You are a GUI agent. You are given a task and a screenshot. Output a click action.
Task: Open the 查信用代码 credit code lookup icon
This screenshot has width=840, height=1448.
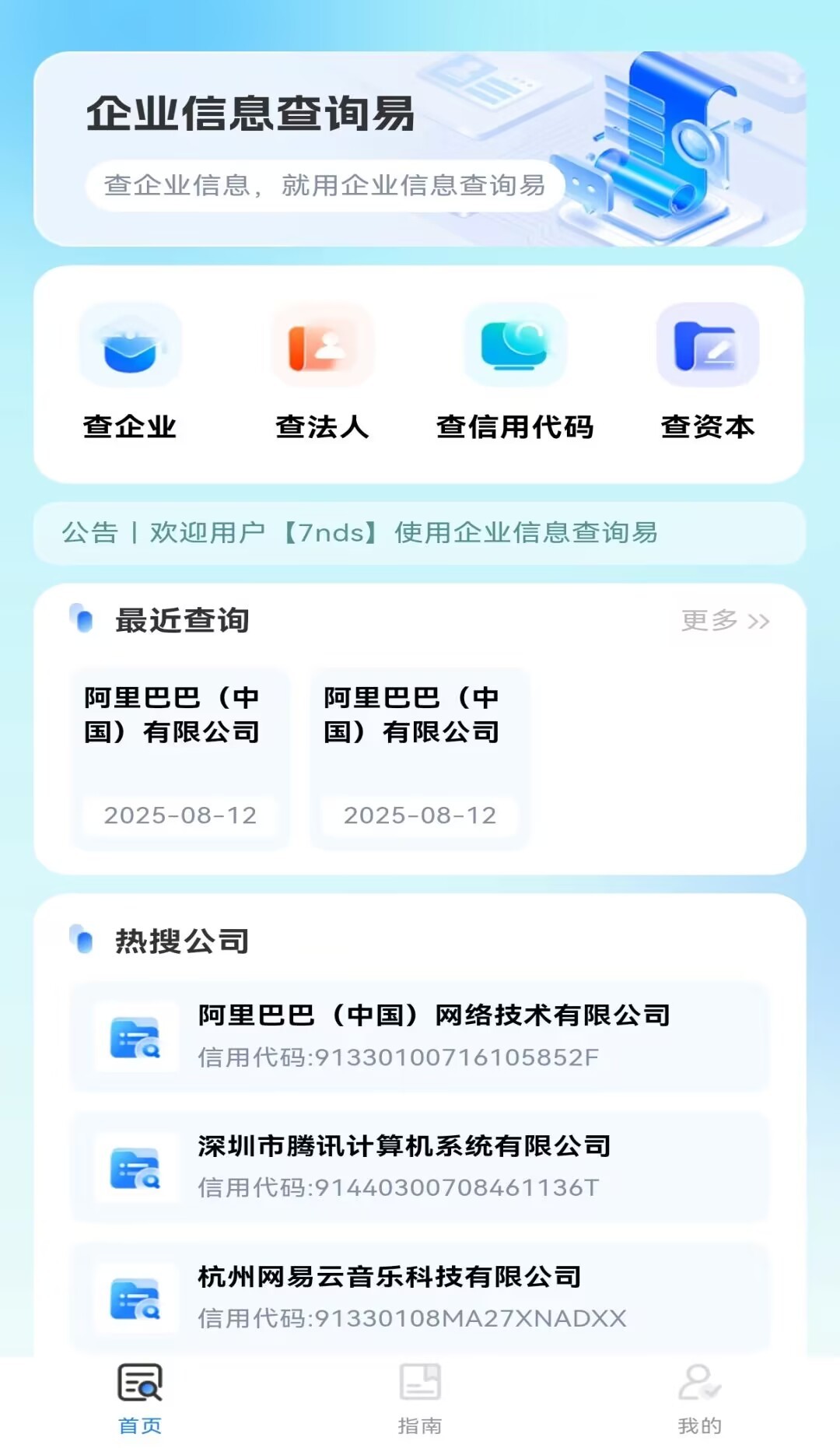click(x=516, y=345)
